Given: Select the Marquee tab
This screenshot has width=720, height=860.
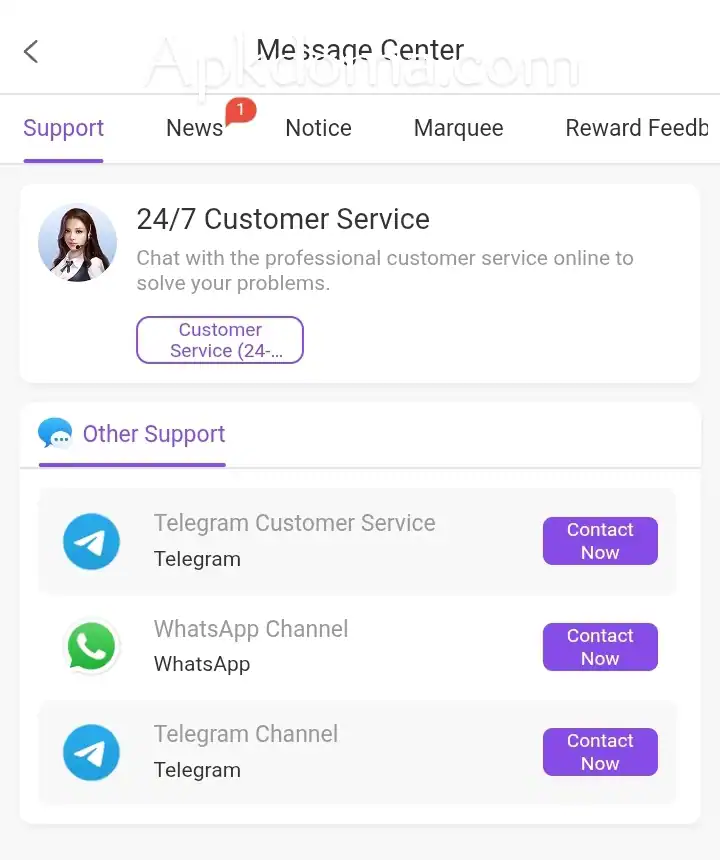Looking at the screenshot, I should click(458, 128).
